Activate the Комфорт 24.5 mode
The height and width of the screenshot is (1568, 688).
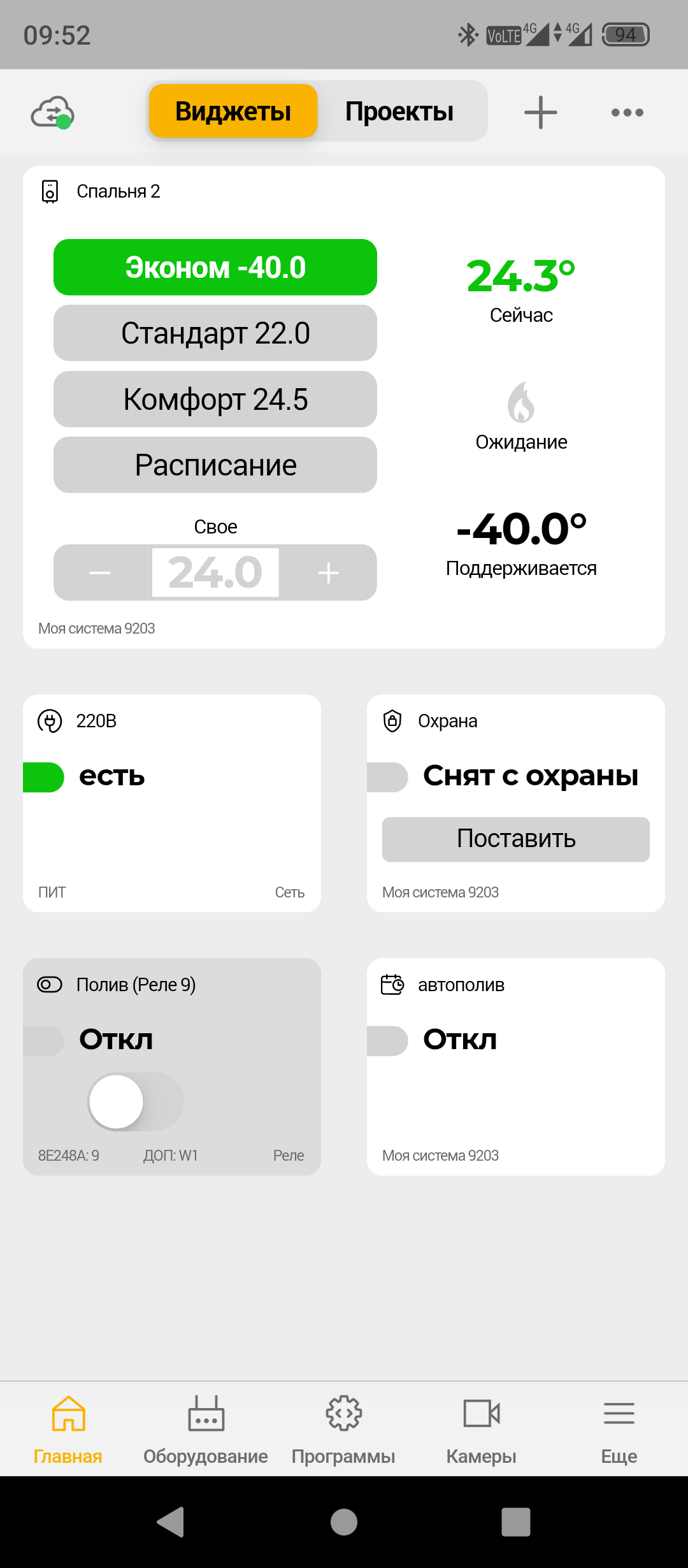coord(215,400)
